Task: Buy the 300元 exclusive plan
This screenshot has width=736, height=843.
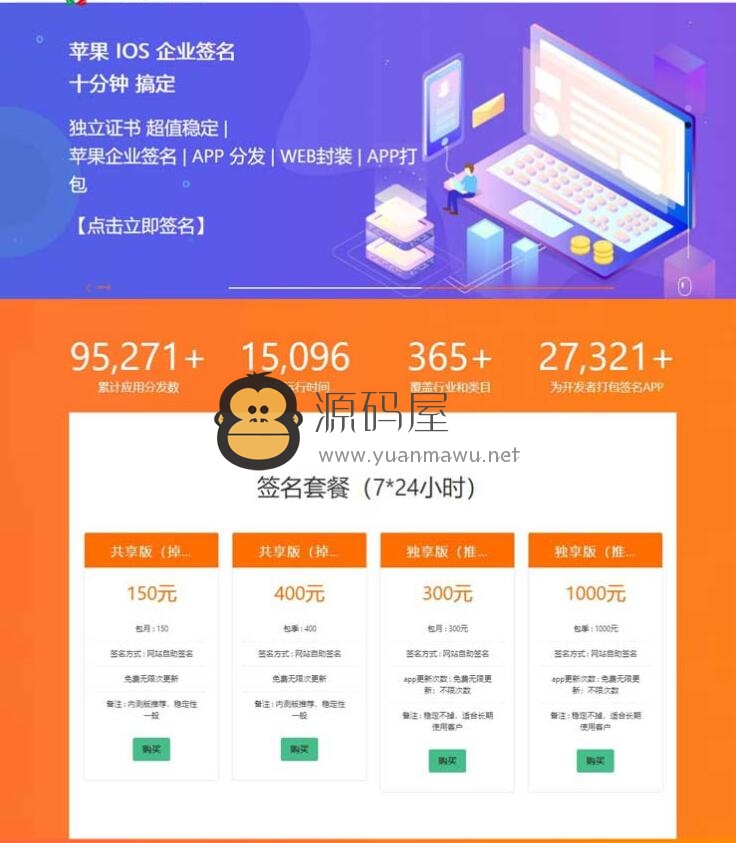Action: point(447,761)
